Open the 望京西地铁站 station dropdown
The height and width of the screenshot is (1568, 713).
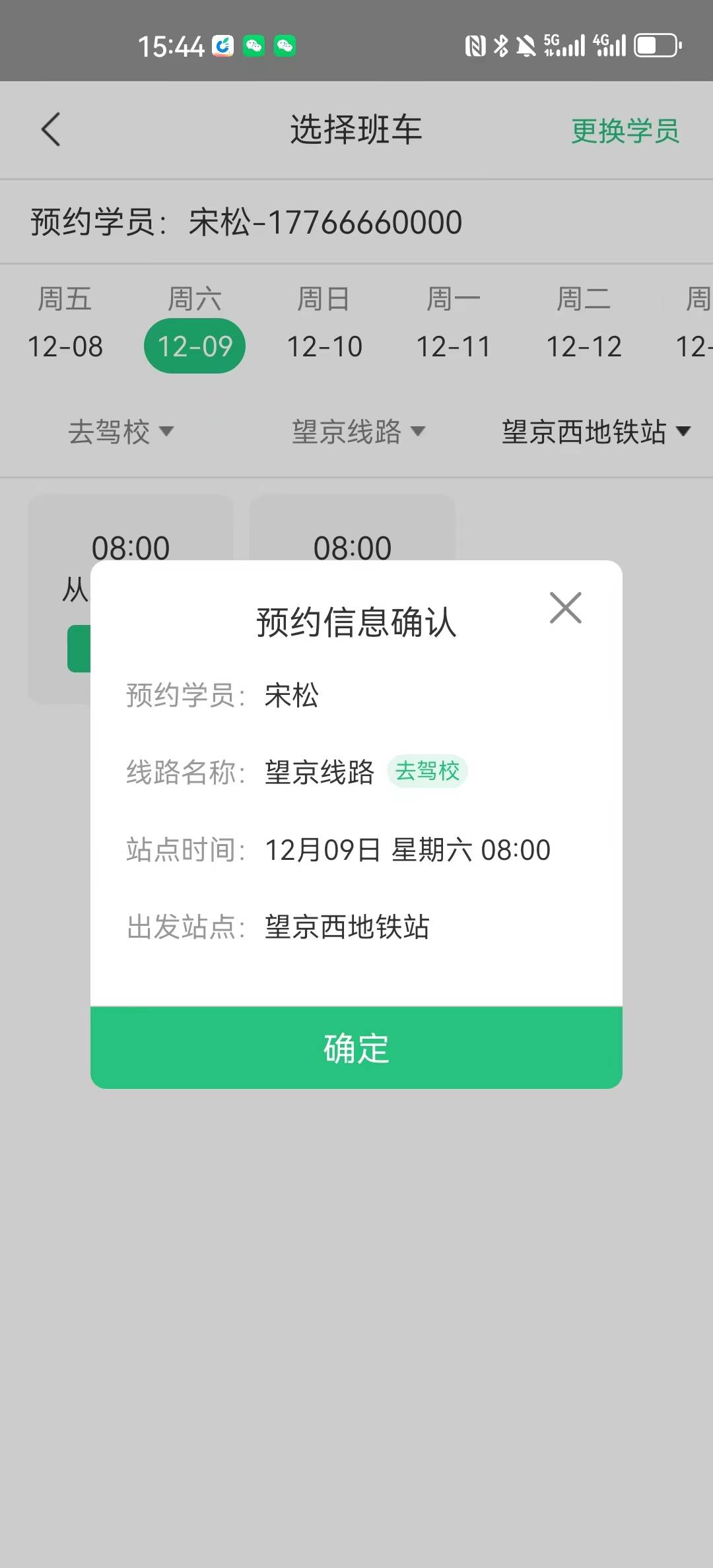click(596, 432)
